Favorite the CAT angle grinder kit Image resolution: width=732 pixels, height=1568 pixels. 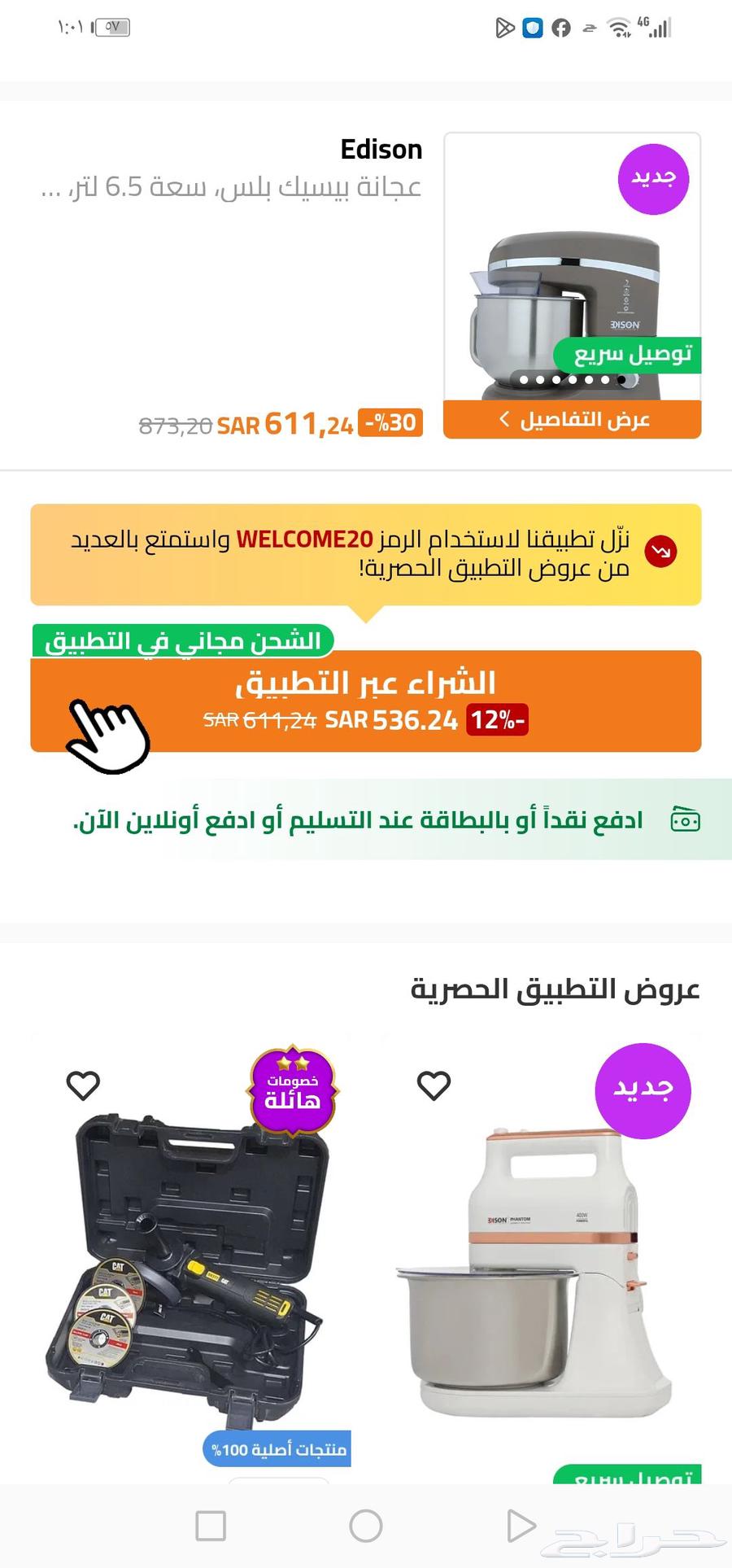click(x=83, y=1085)
